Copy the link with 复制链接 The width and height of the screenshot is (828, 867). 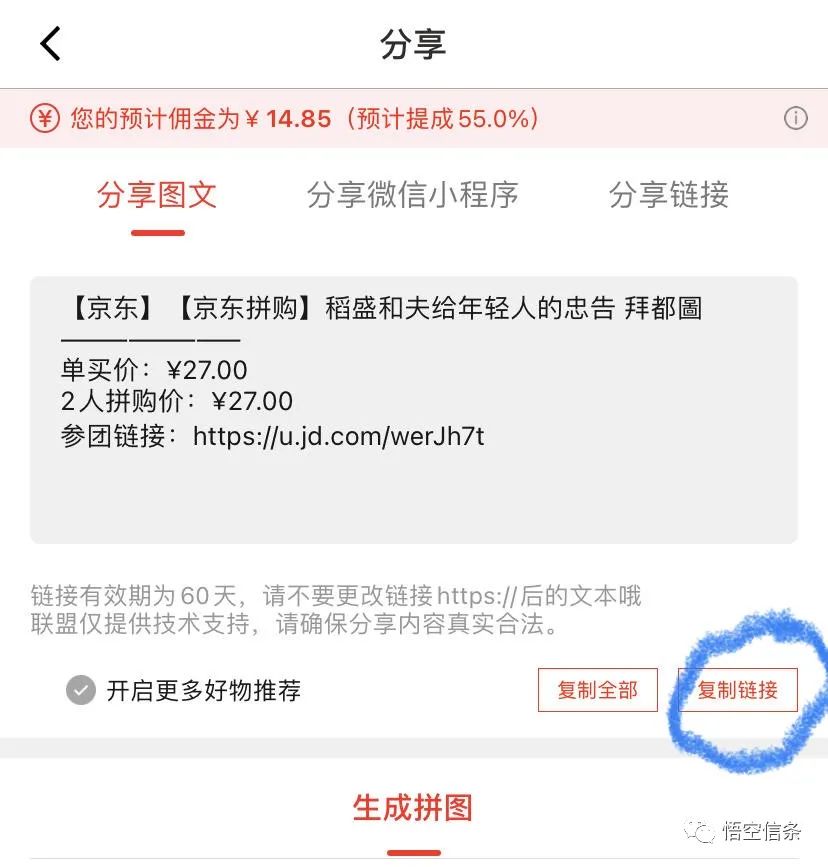point(737,690)
